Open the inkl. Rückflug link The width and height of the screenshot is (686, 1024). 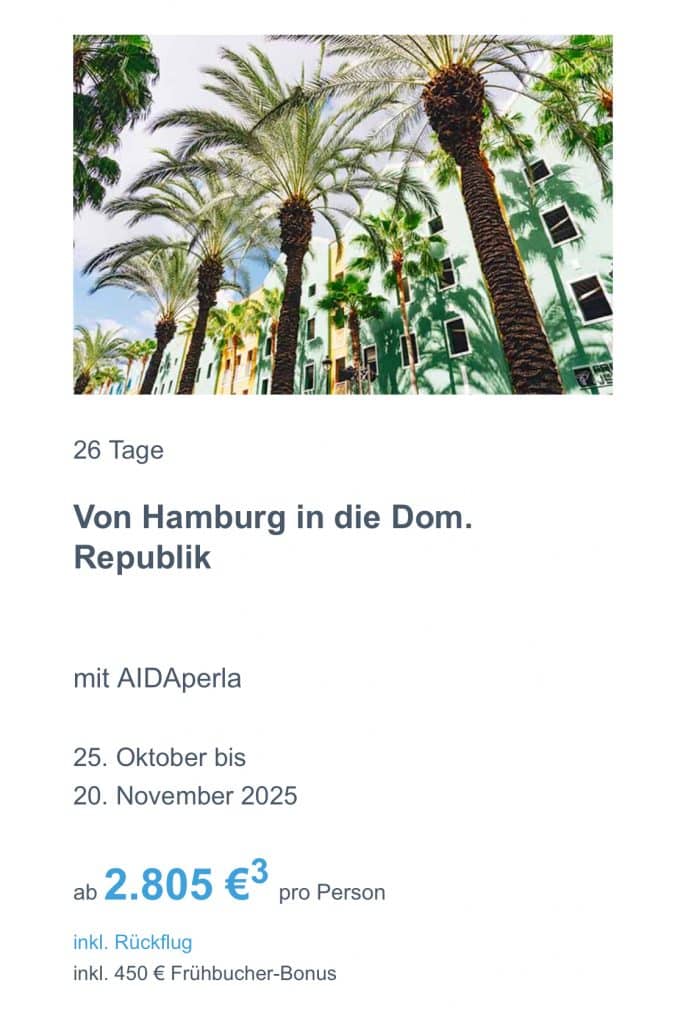point(132,942)
